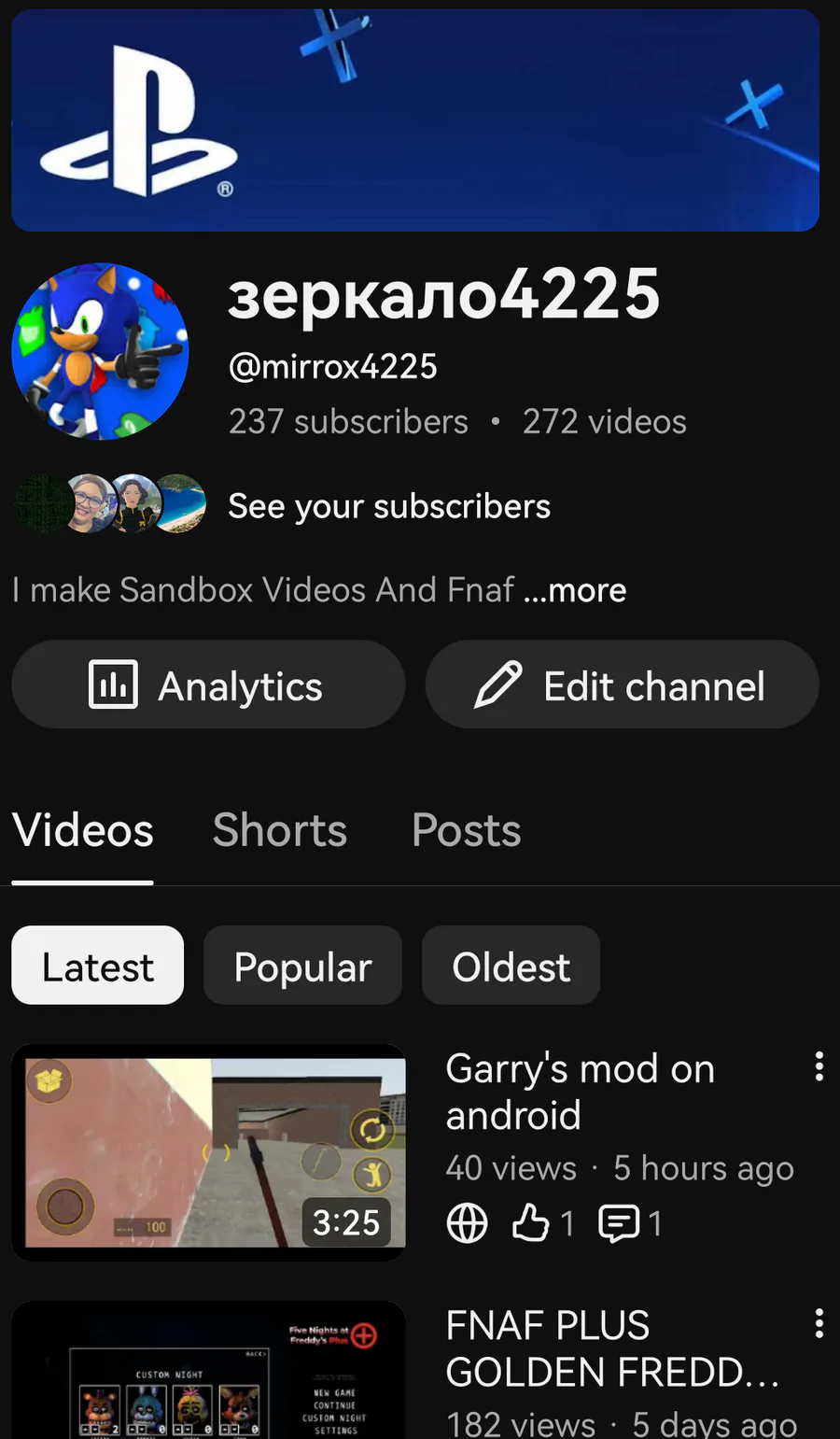This screenshot has width=840, height=1439.
Task: Open options menu for Garry's mod video
Action: [819, 1066]
